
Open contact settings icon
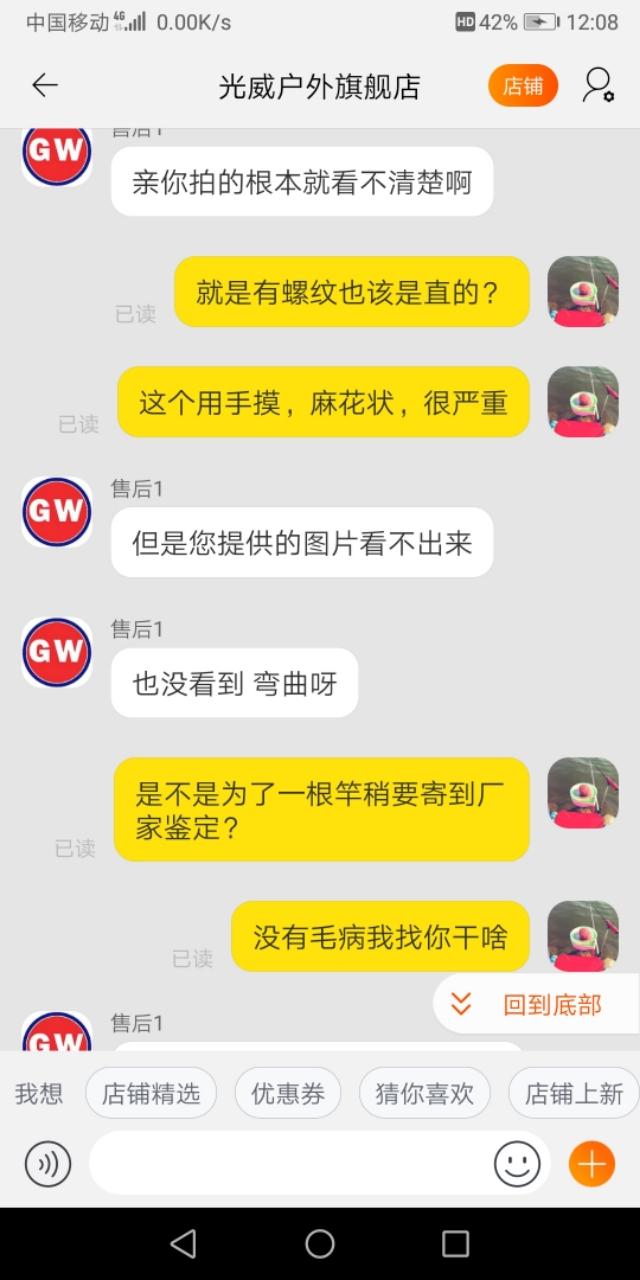[x=598, y=86]
